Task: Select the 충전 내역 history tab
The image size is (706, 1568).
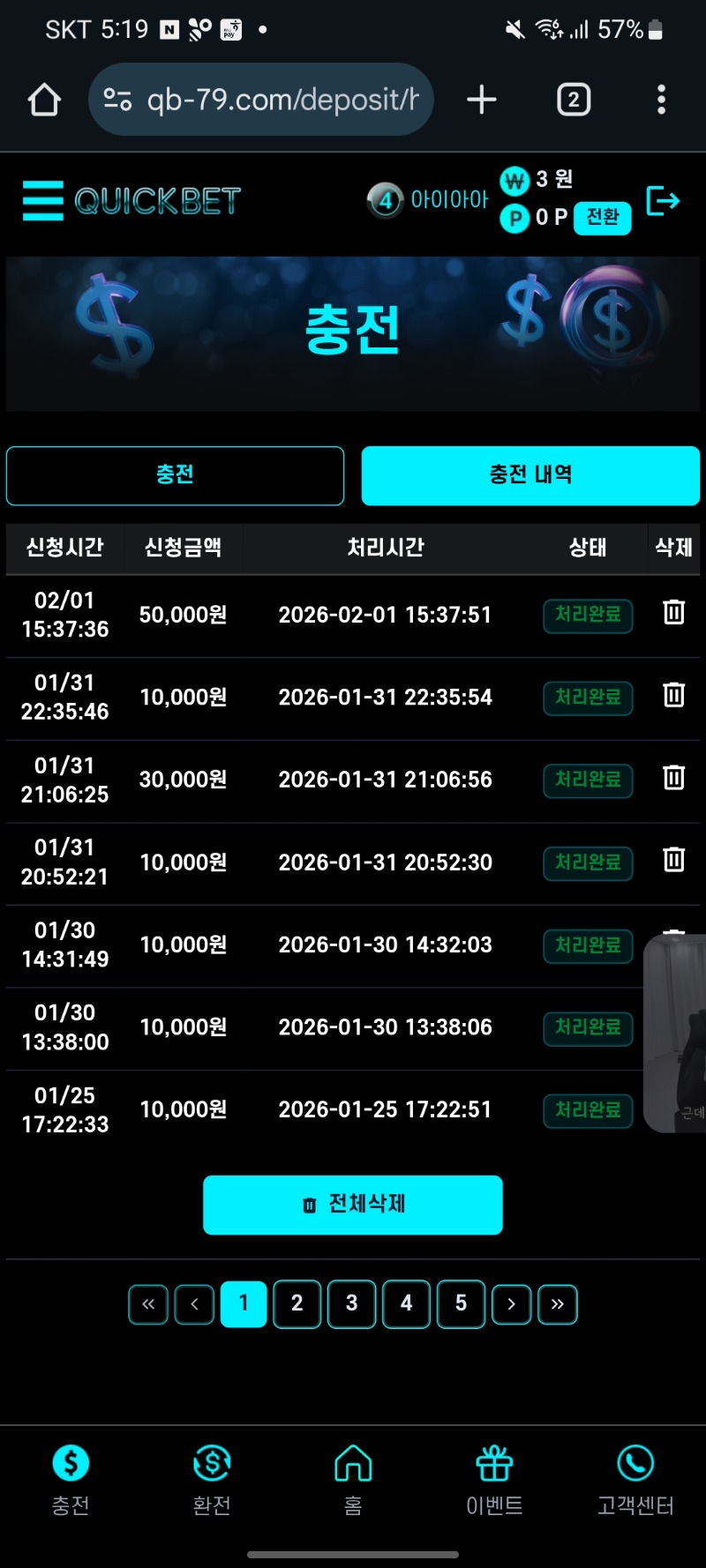Action: (x=530, y=475)
